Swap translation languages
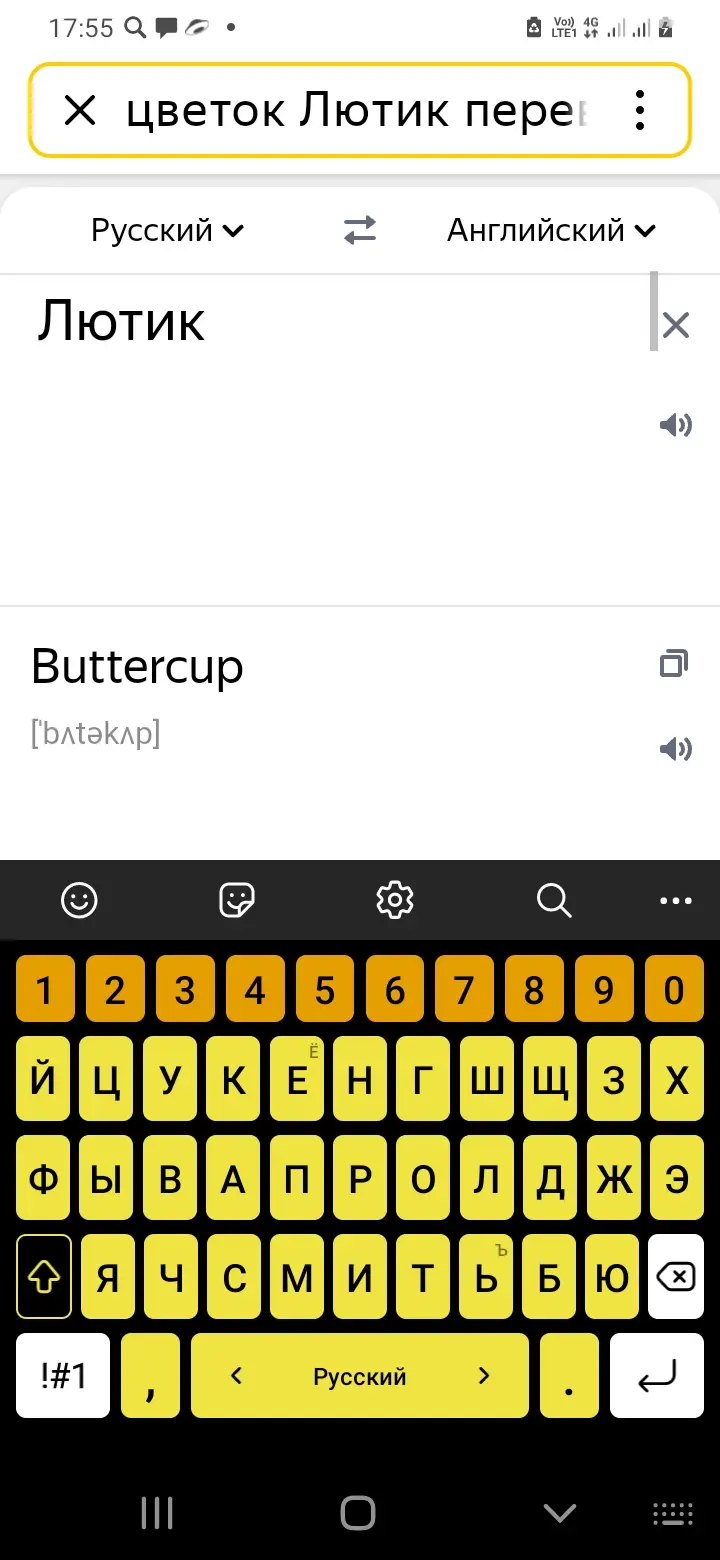The height and width of the screenshot is (1560, 720). tap(360, 231)
